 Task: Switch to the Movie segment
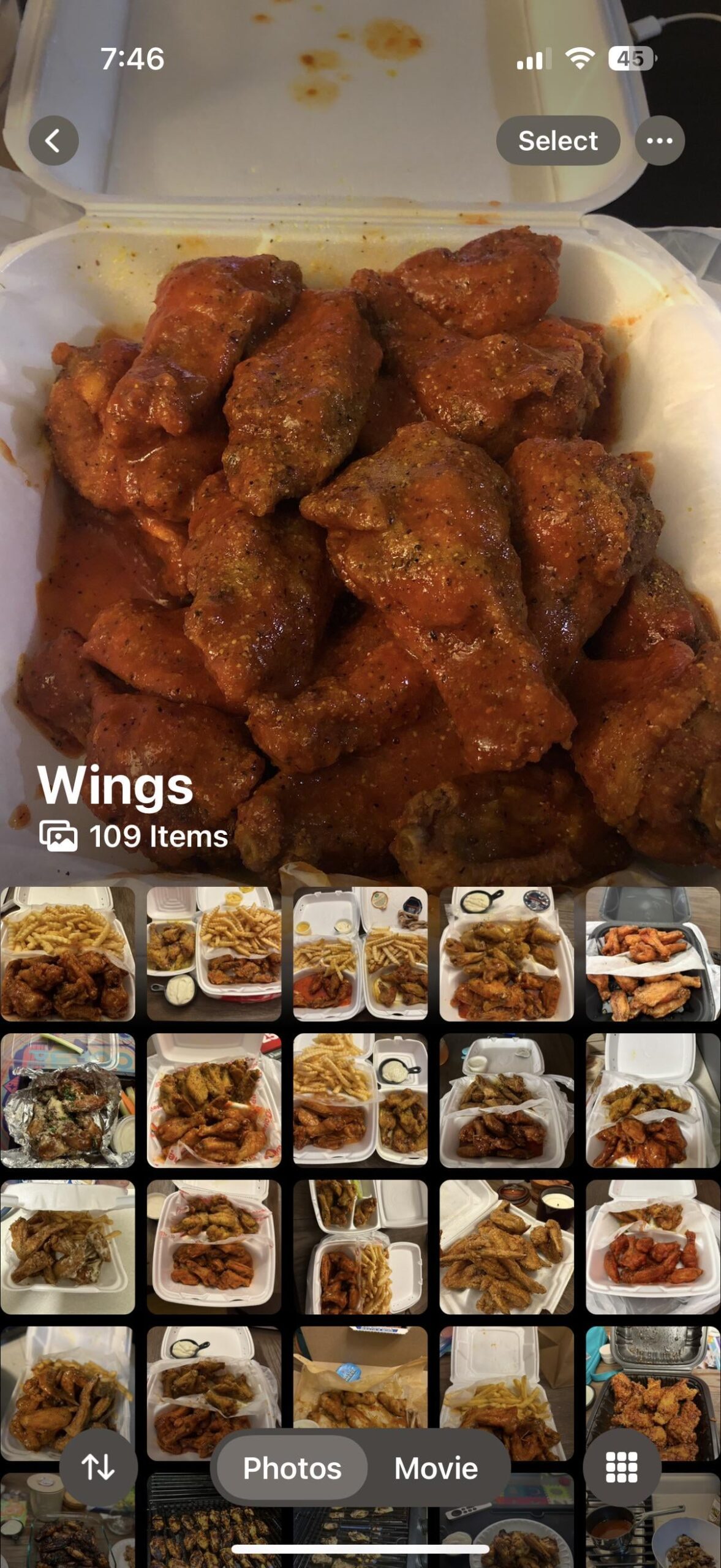pos(436,1468)
